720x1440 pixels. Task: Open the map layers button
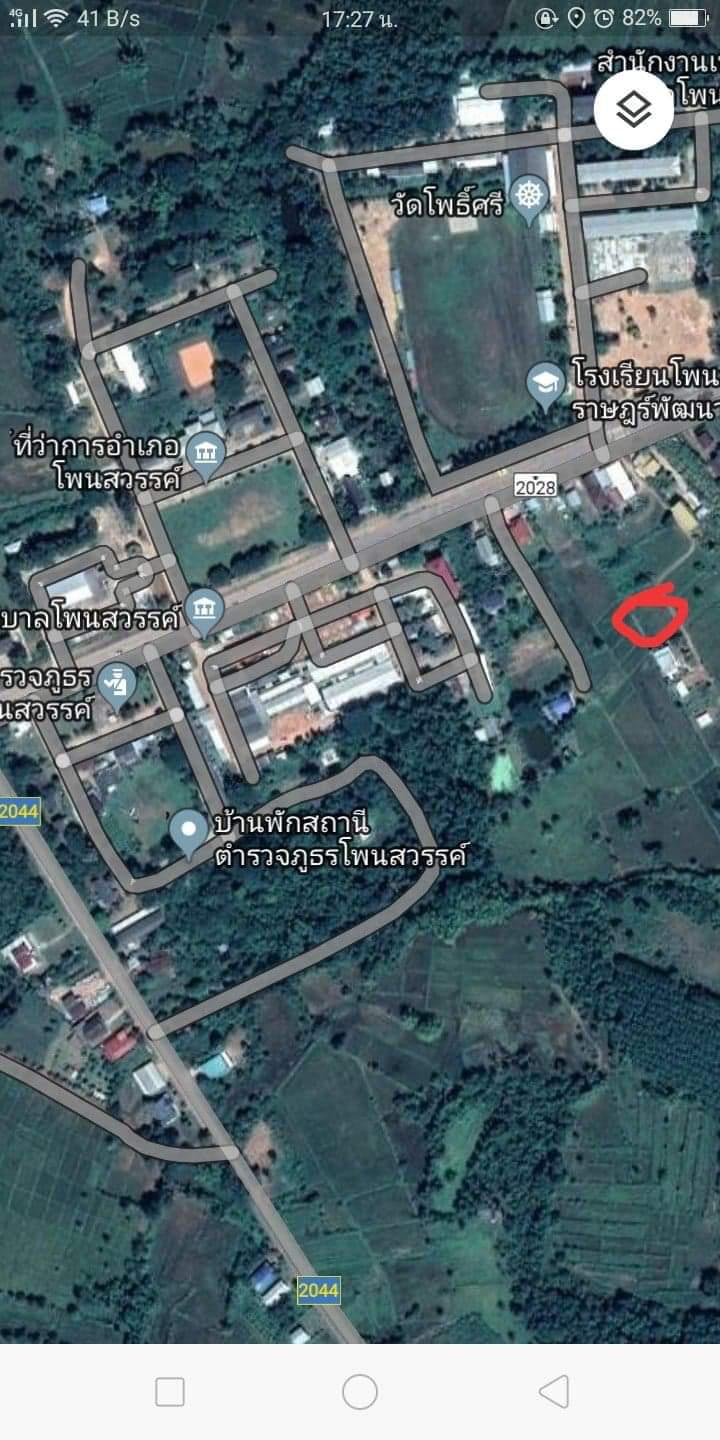pyautogui.click(x=633, y=110)
